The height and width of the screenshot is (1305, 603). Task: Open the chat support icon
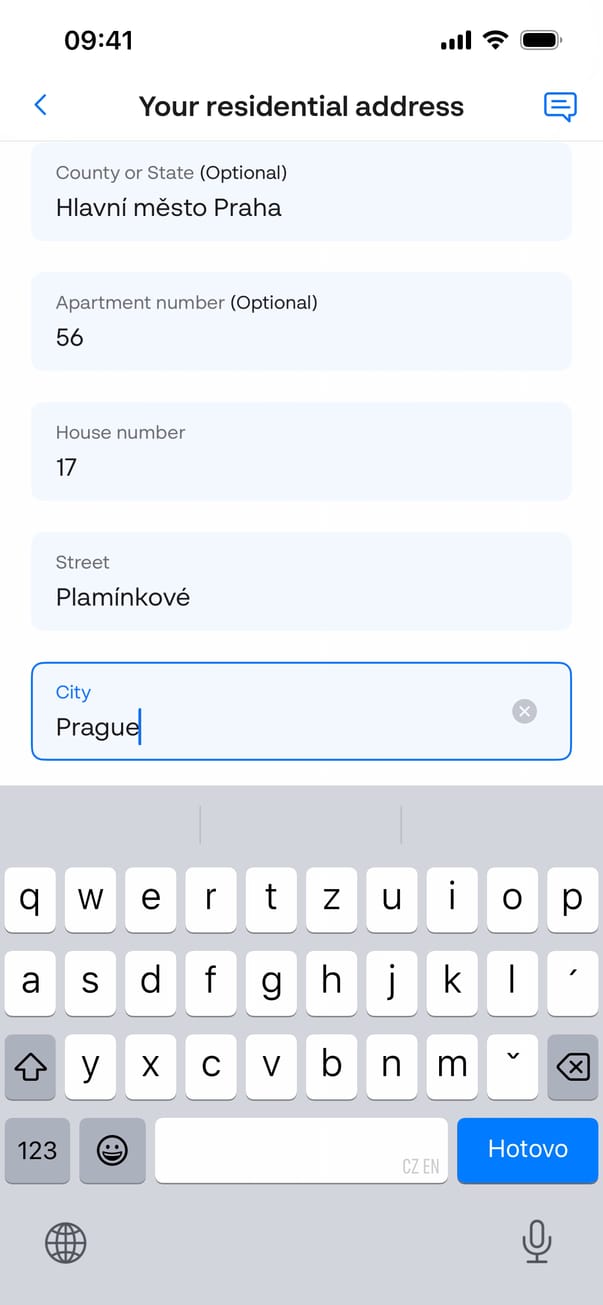(x=560, y=106)
